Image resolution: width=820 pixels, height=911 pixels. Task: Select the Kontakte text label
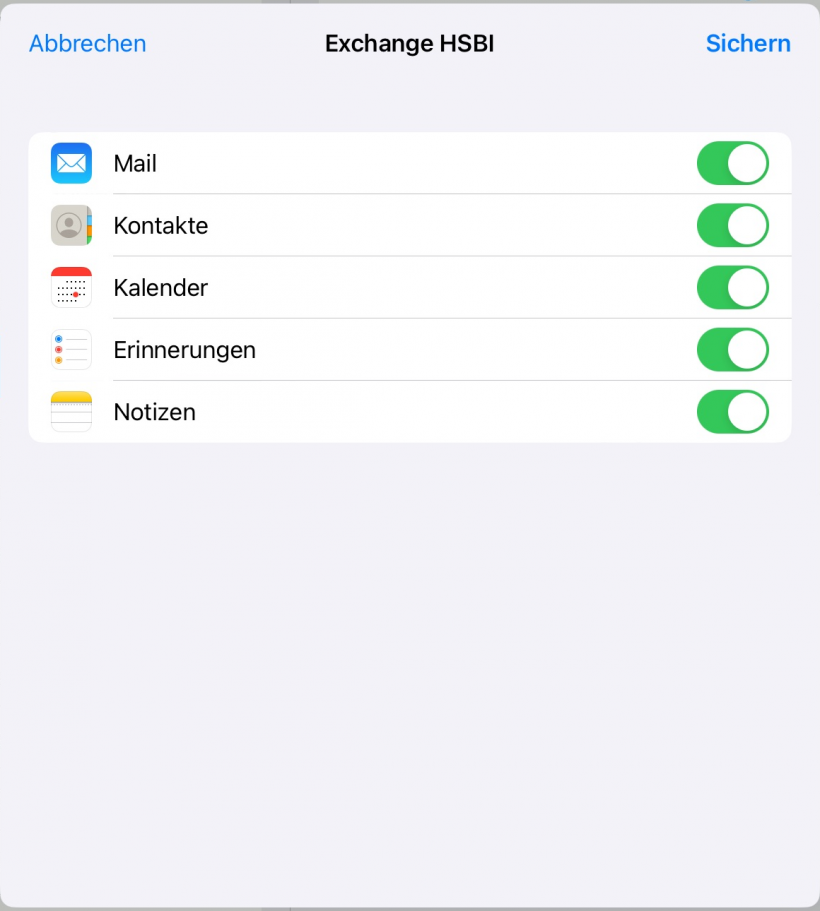coord(161,225)
